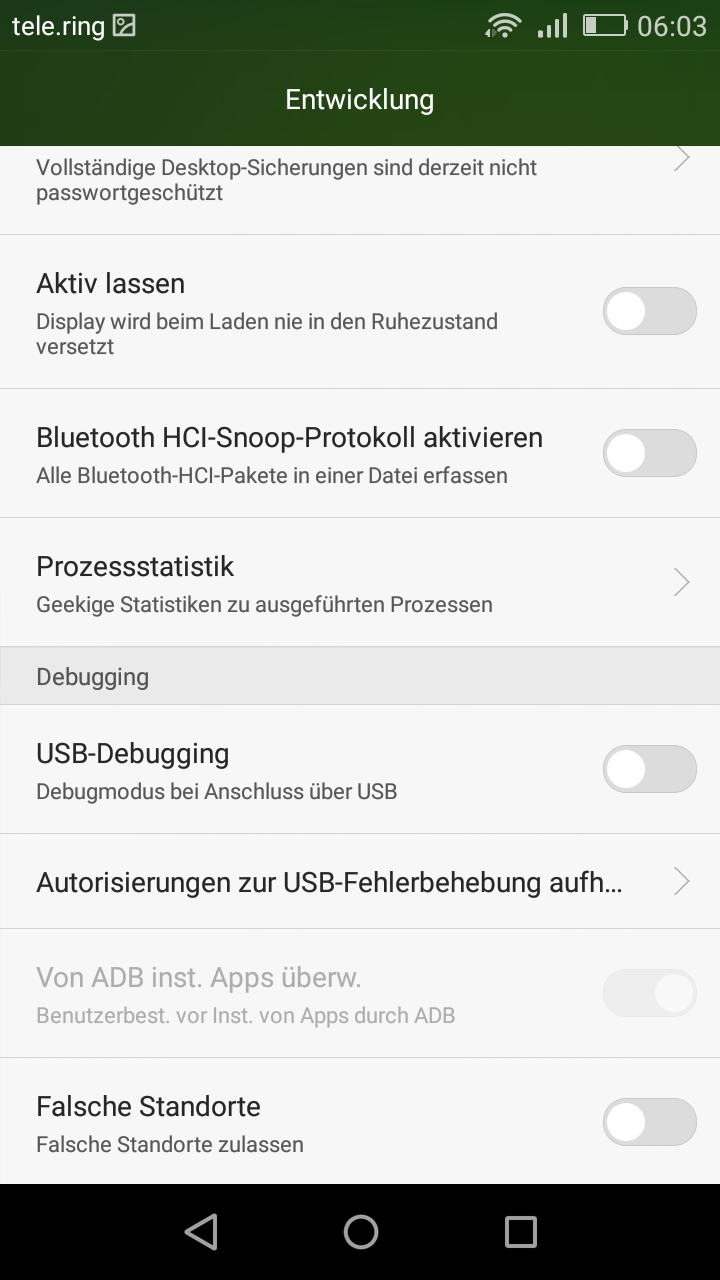The image size is (720, 1280).
Task: Turn on USB-Debugging
Action: (x=649, y=769)
